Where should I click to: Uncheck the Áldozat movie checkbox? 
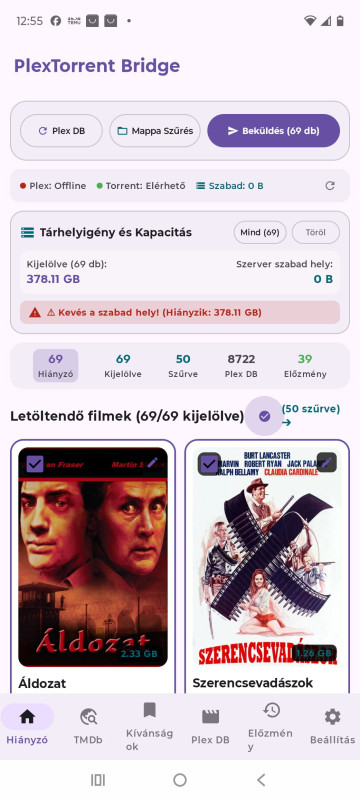point(35,464)
